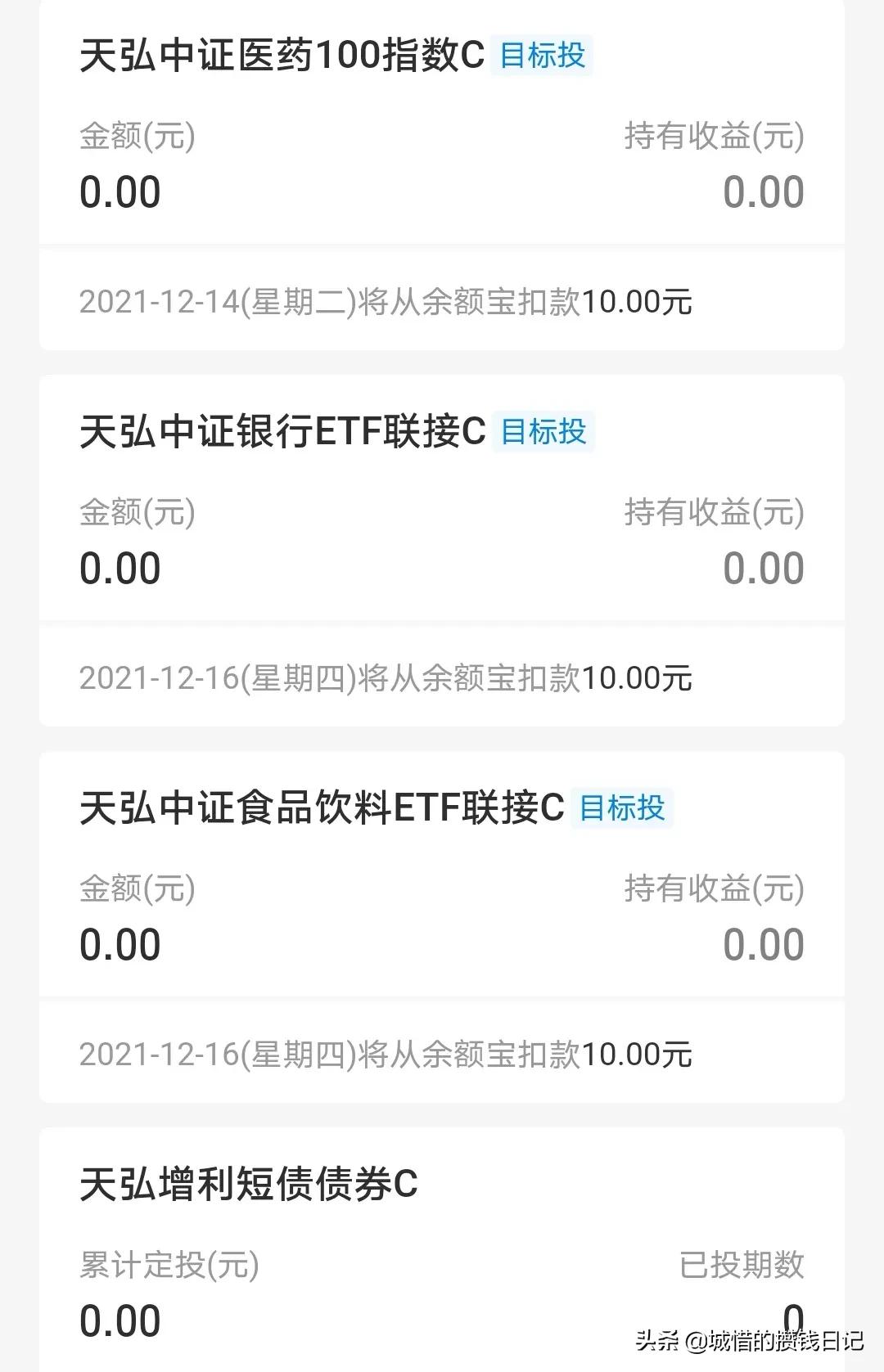Viewport: 884px width, 1372px height.
Task: Tap the deduction notice below the food-beverage ETF
Action: pyautogui.click(x=385, y=1055)
